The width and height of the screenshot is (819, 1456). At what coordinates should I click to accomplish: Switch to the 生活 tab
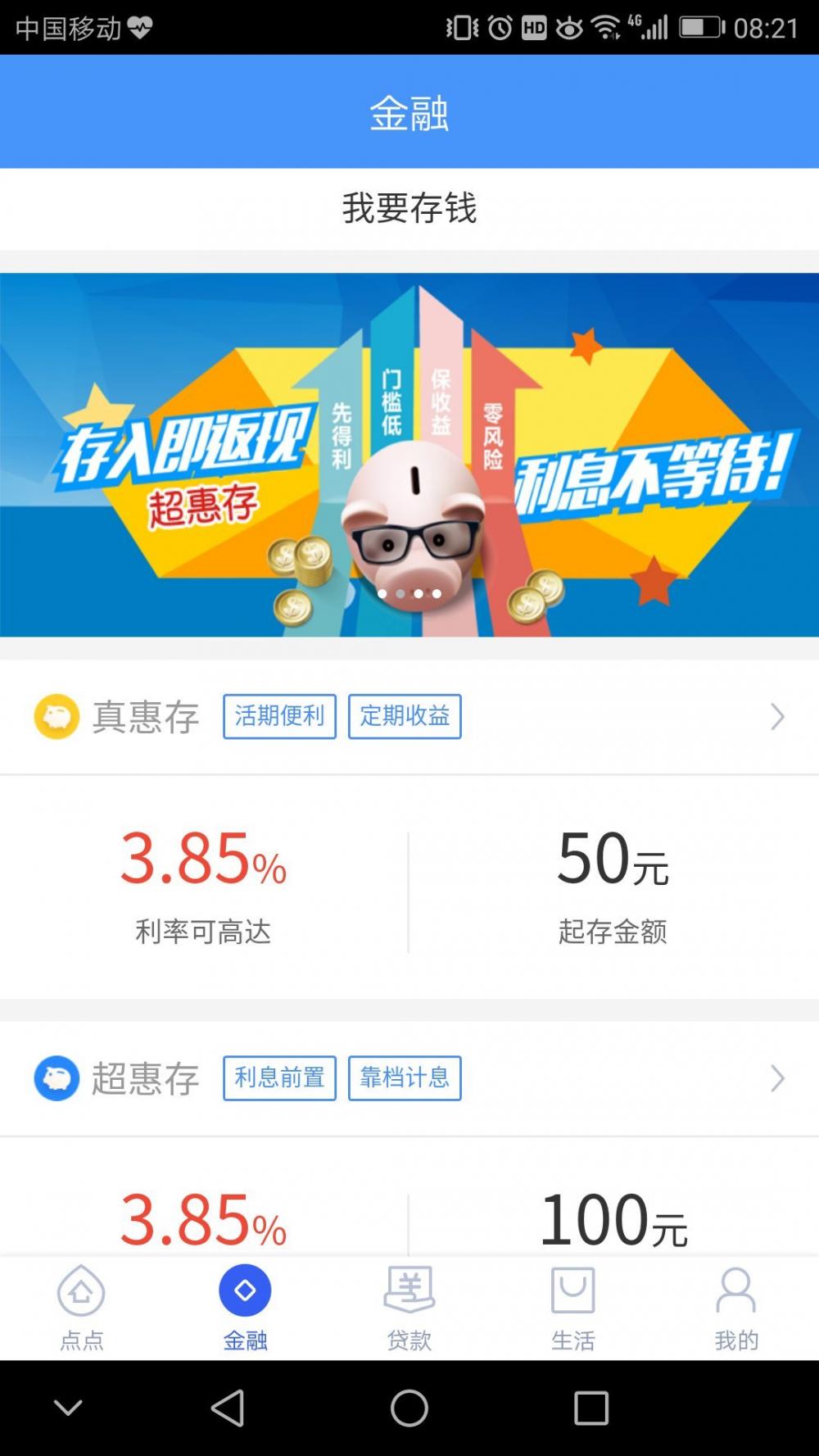point(573,1309)
